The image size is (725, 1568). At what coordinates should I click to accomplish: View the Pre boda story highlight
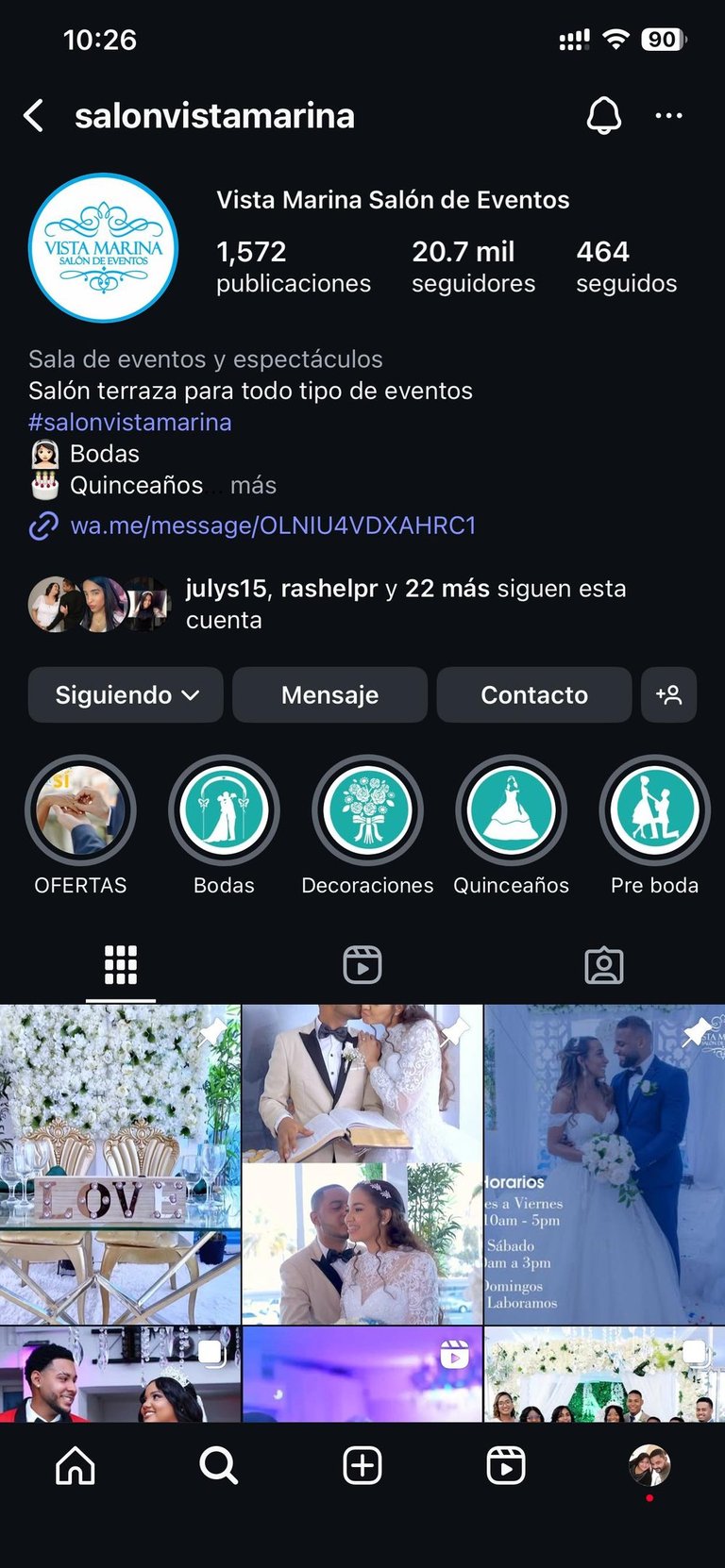(654, 810)
